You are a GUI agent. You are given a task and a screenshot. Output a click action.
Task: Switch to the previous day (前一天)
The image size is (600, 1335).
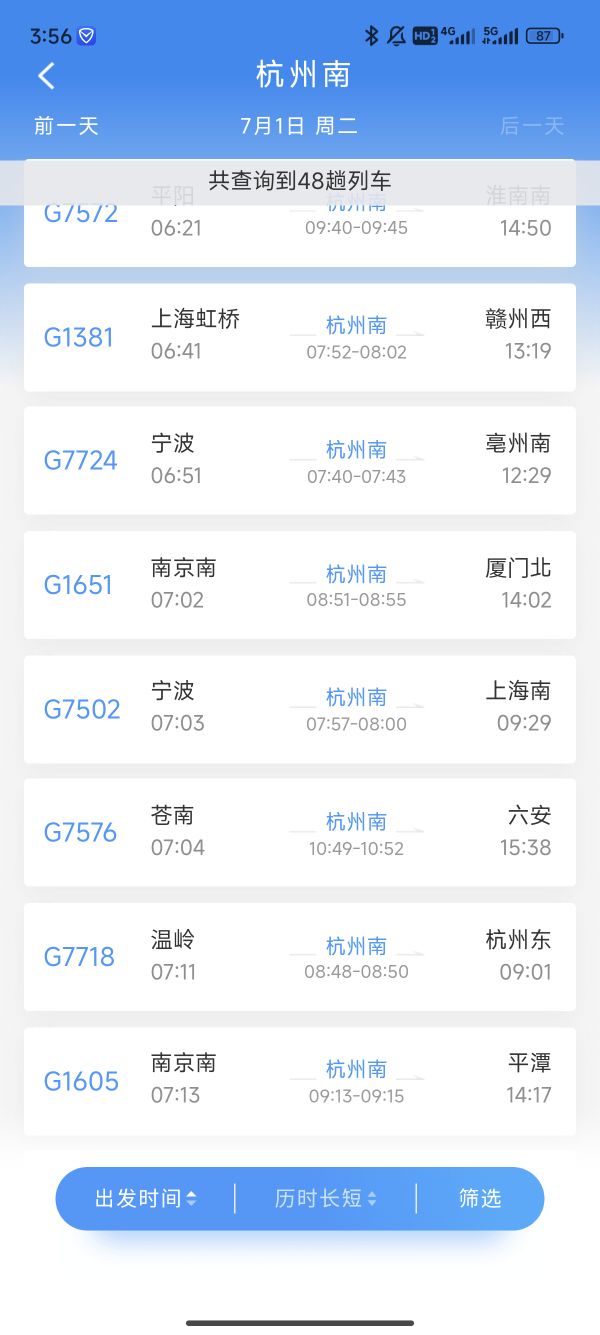pos(66,126)
